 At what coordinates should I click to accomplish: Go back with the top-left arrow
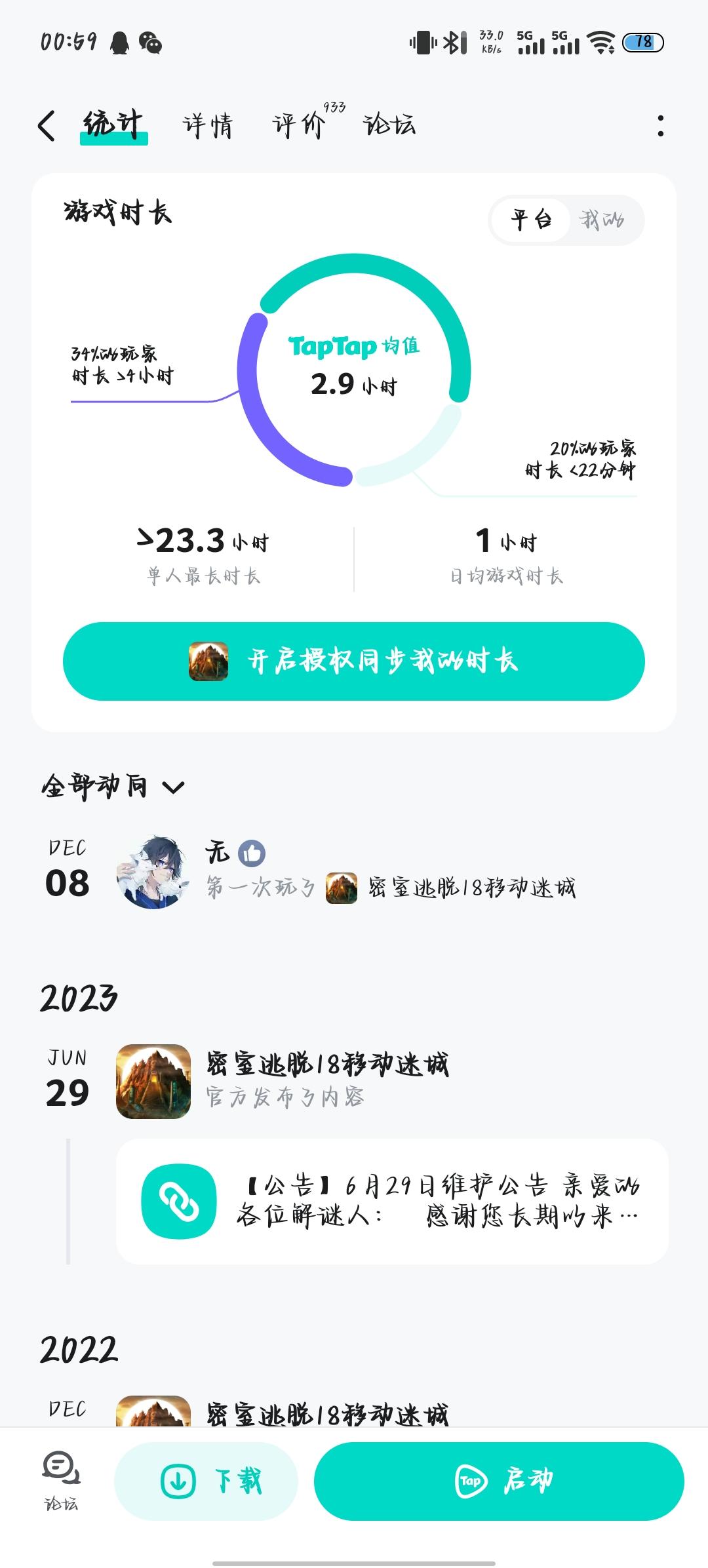point(47,125)
